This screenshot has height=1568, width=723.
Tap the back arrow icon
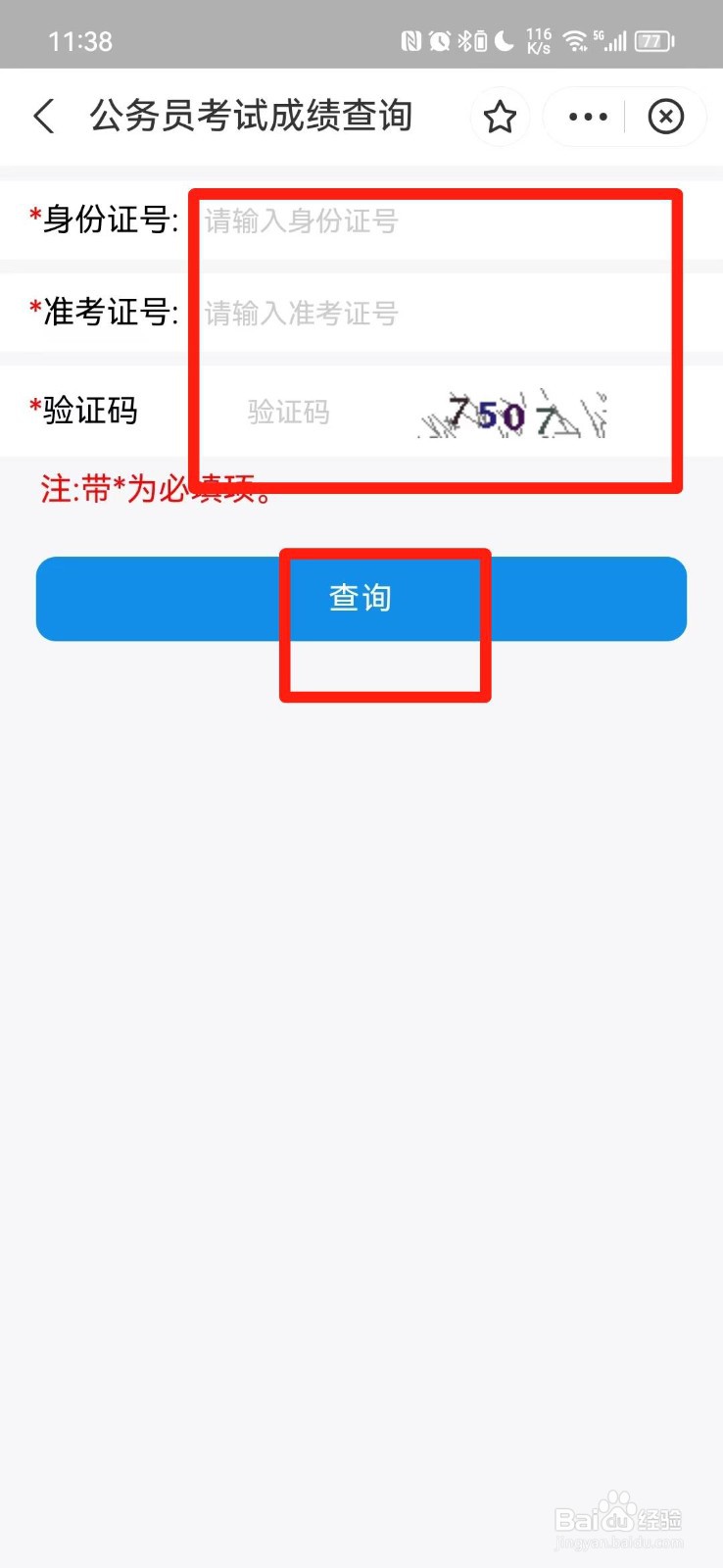click(43, 116)
